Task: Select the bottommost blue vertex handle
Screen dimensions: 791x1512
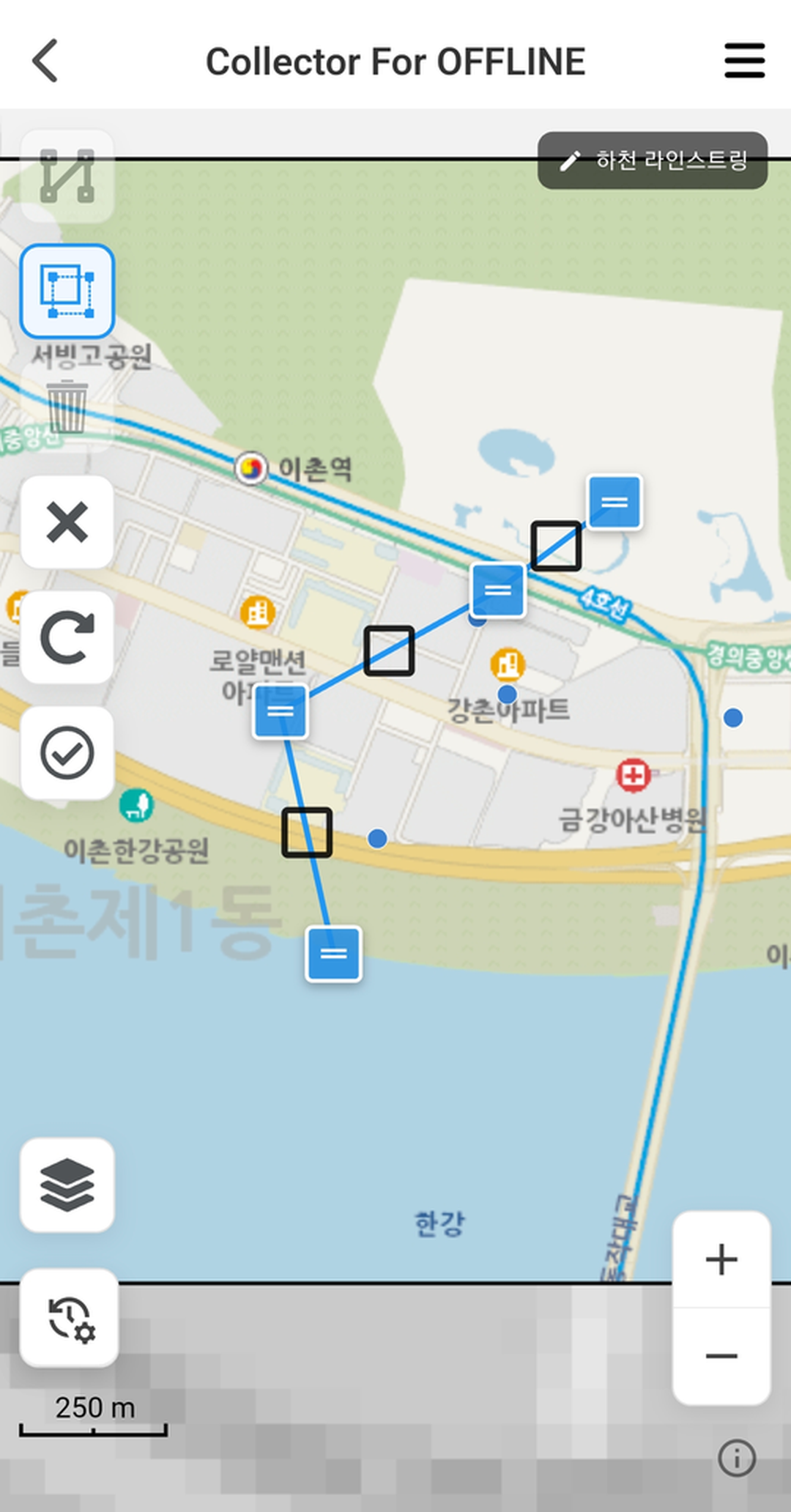Action: coord(333,952)
